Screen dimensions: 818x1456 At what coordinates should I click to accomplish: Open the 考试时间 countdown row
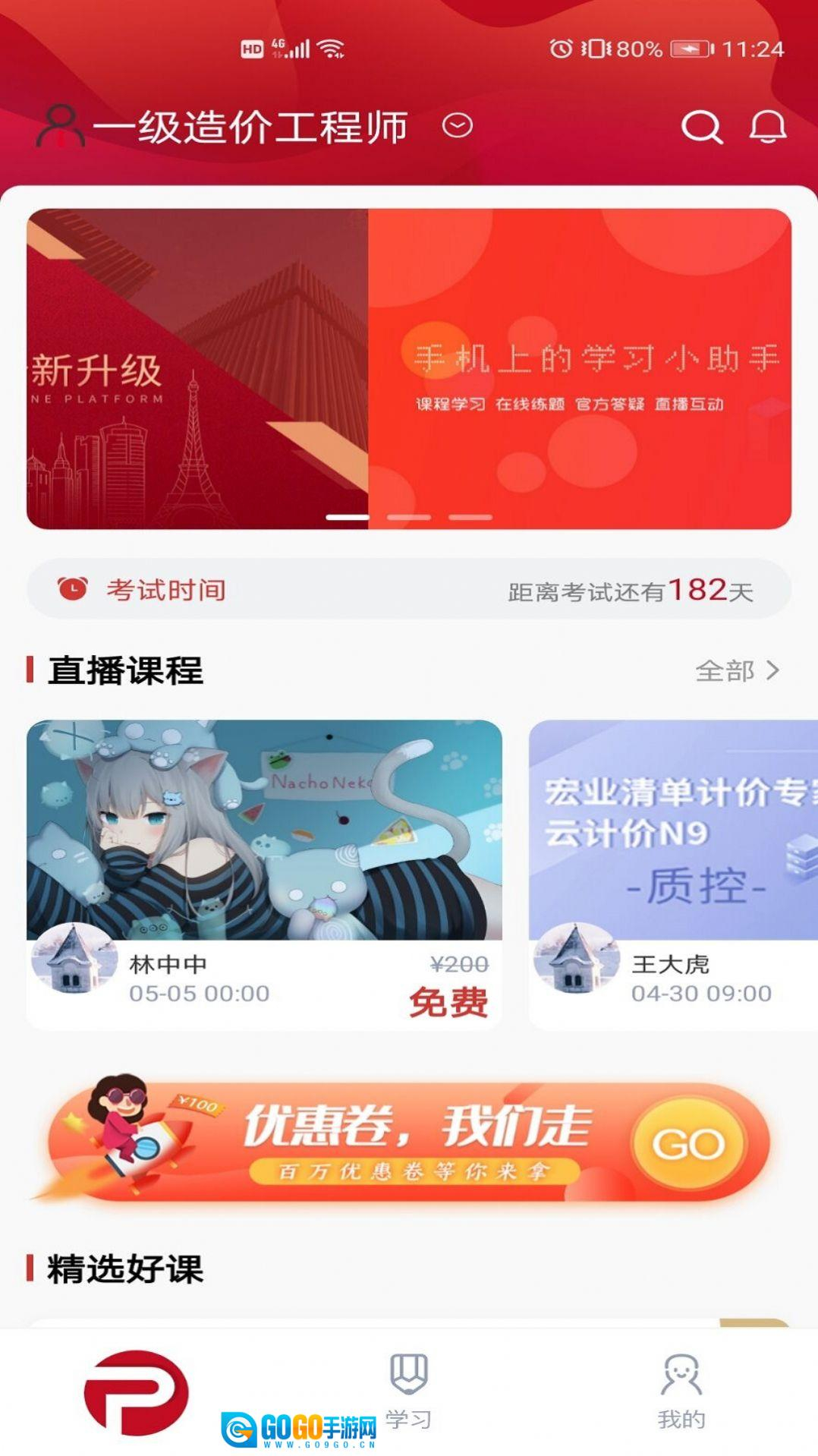click(x=409, y=590)
